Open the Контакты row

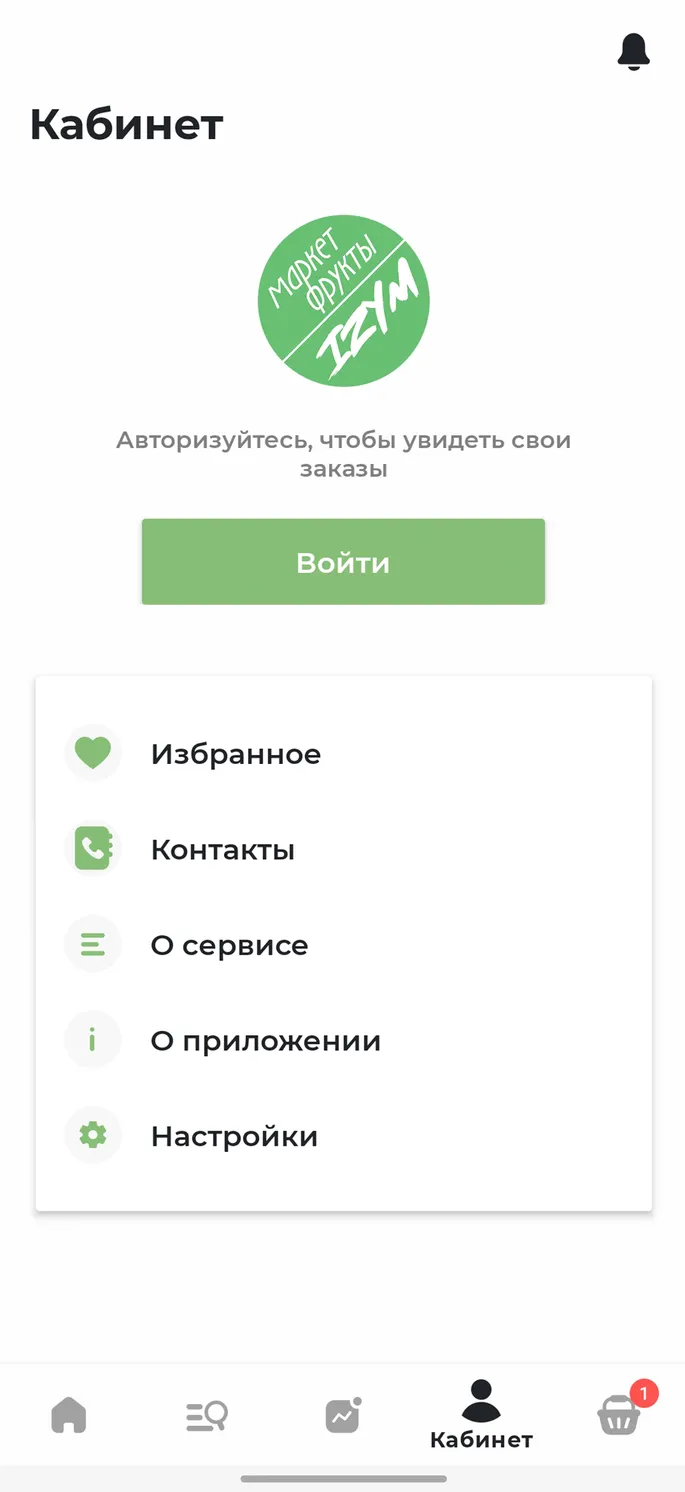(x=343, y=849)
